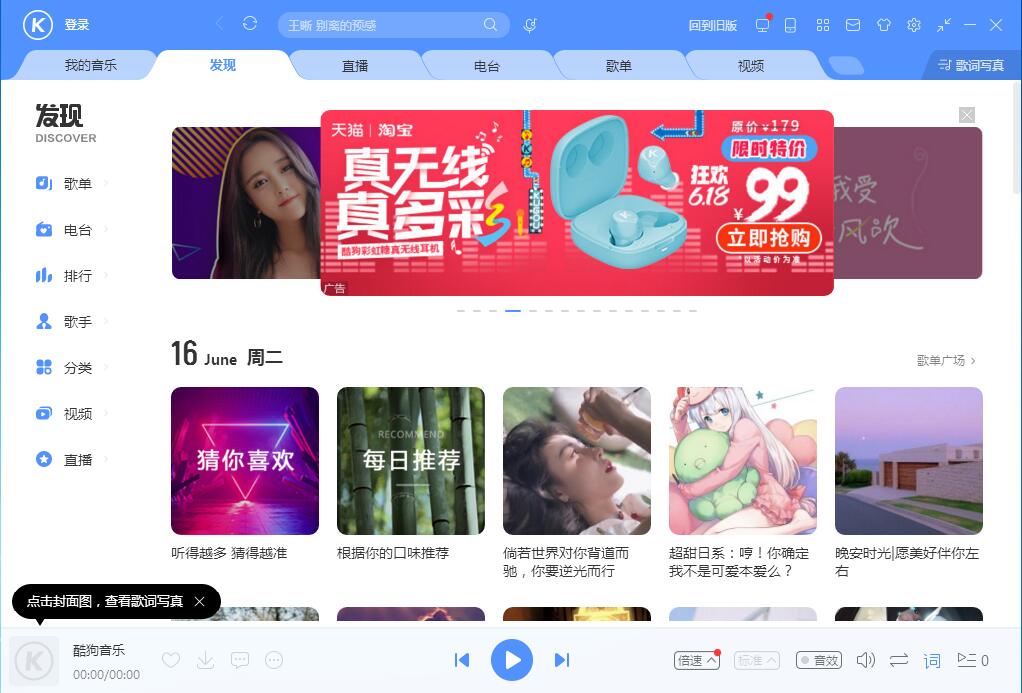
Task: Open the 歌词写真 button
Action: 970,66
